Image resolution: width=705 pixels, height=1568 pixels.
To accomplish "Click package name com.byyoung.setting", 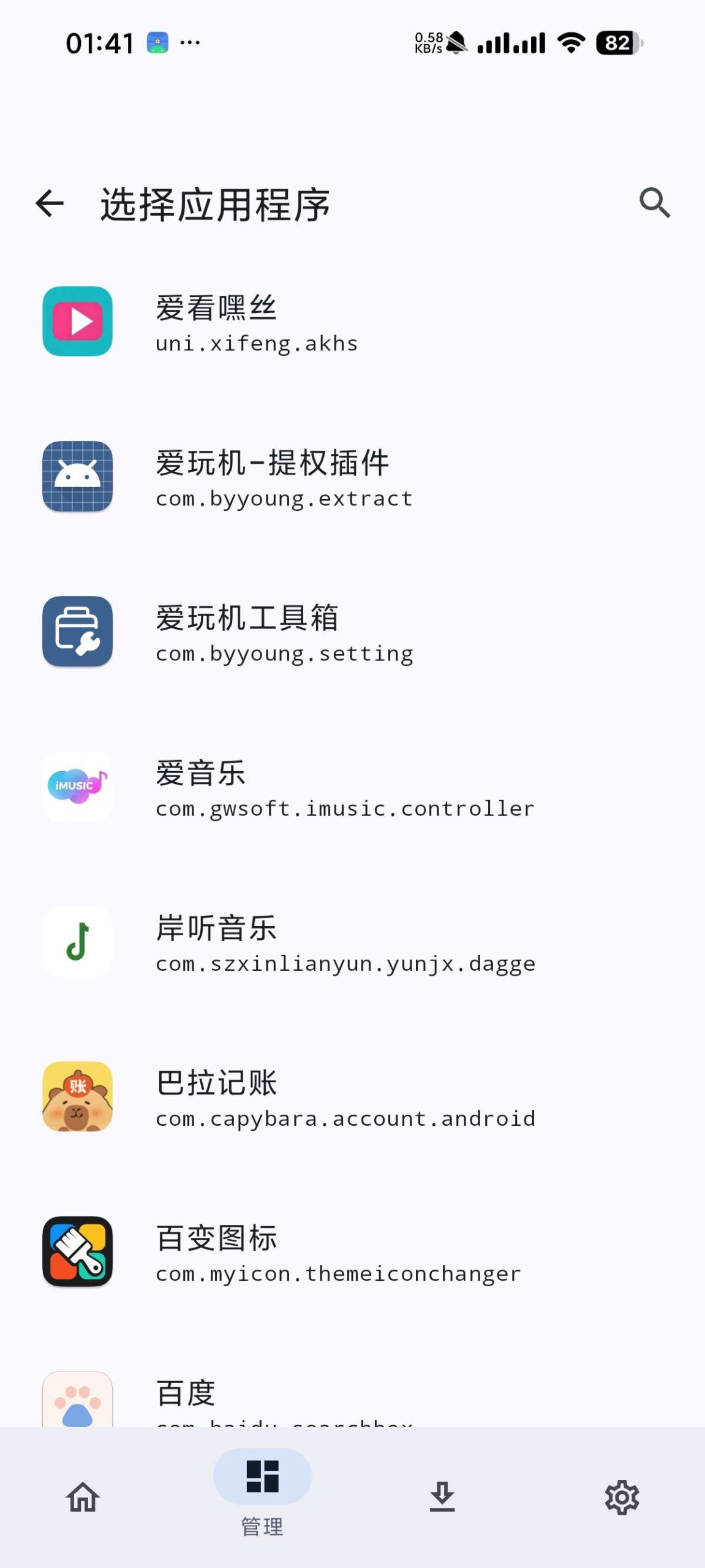I will 284,653.
